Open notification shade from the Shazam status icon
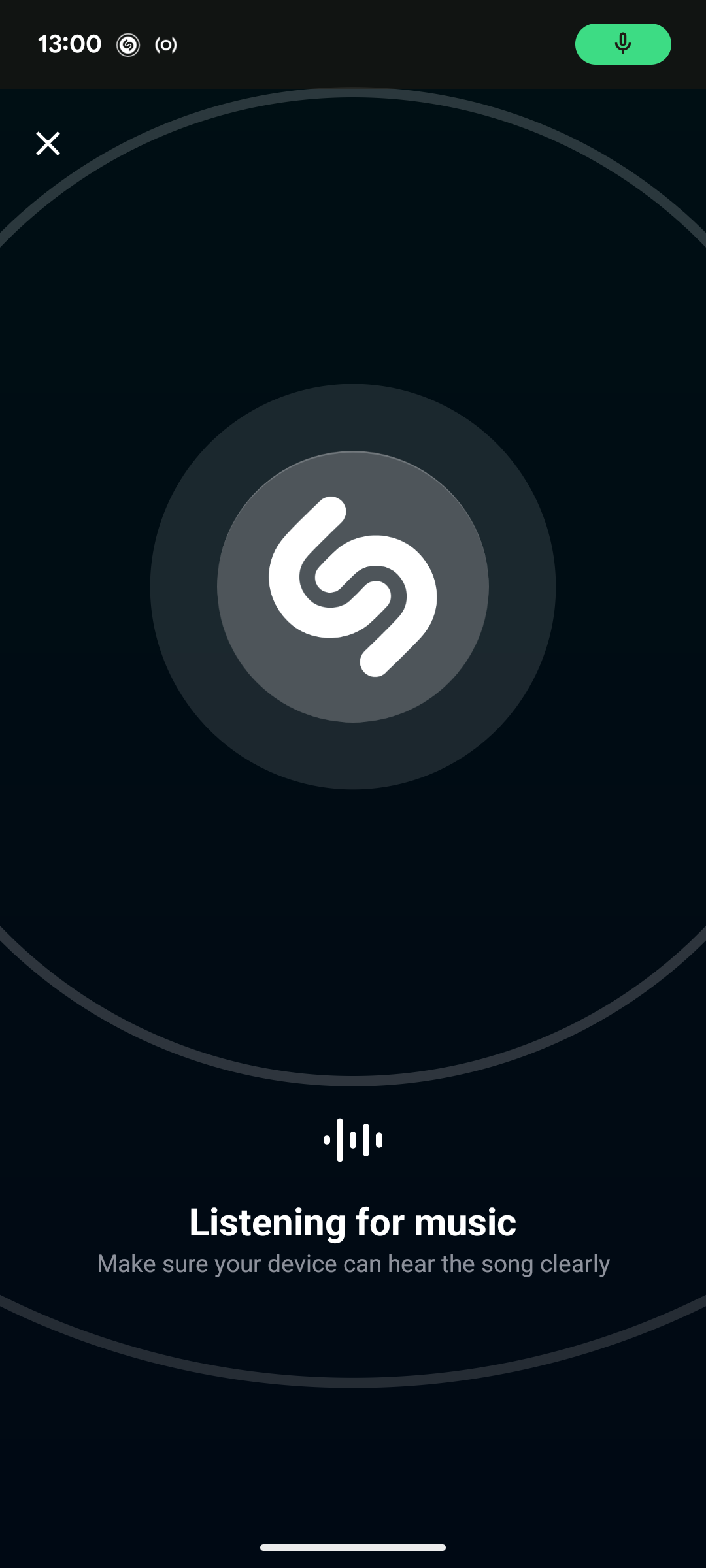Screen dimensions: 706x1568 tap(128, 46)
